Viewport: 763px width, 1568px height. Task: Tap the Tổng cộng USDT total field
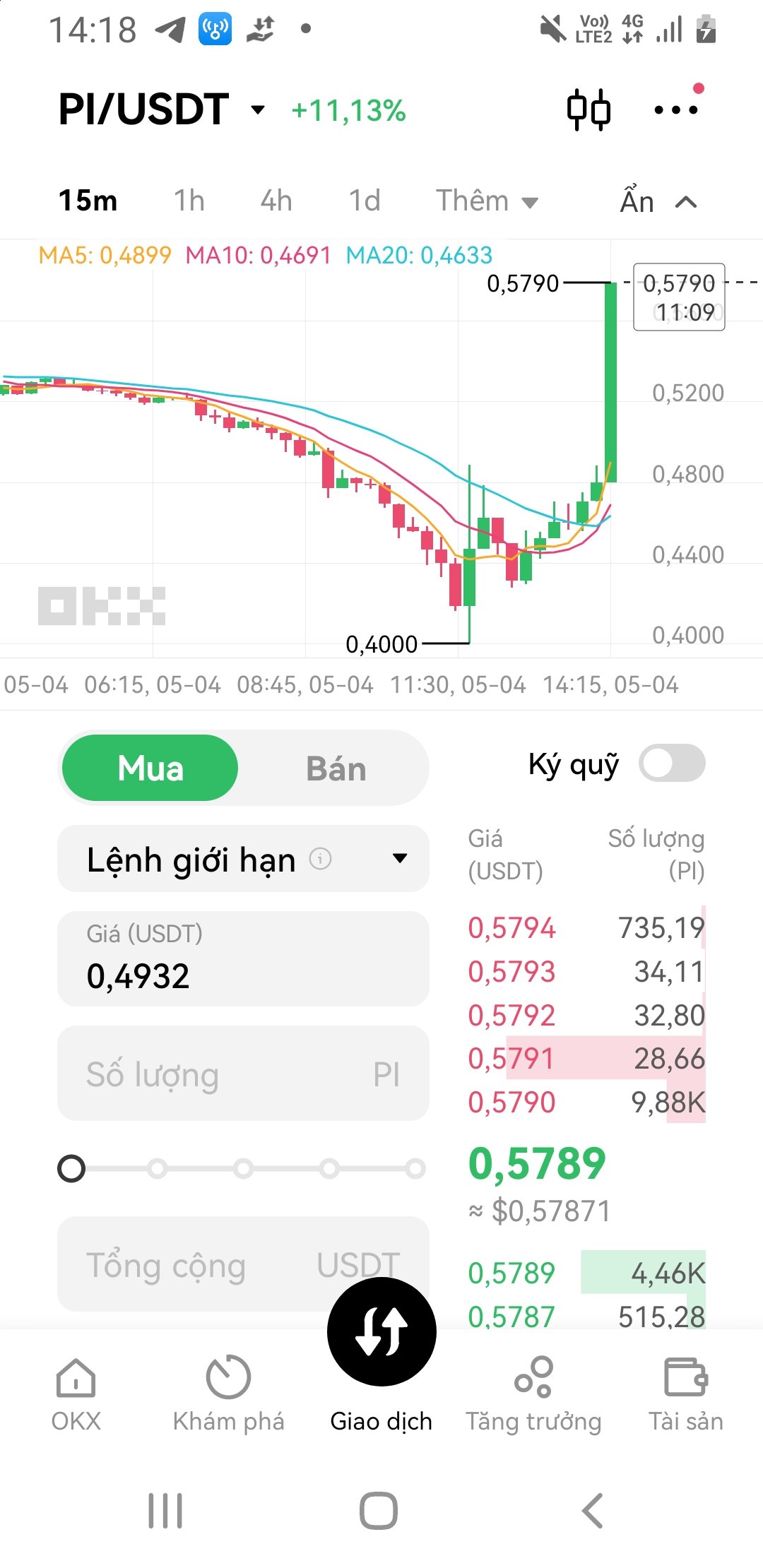(191, 1264)
